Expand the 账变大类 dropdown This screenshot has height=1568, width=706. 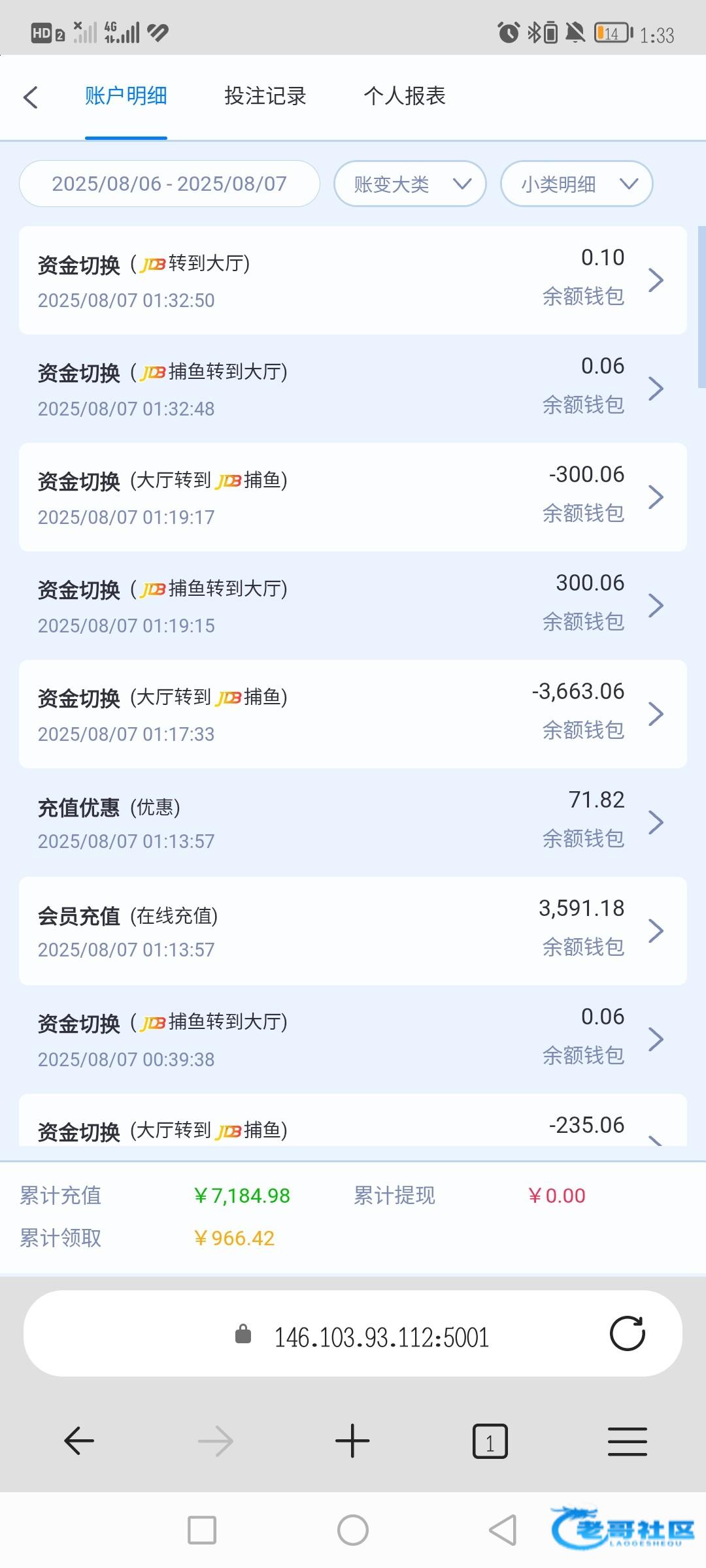tap(410, 184)
